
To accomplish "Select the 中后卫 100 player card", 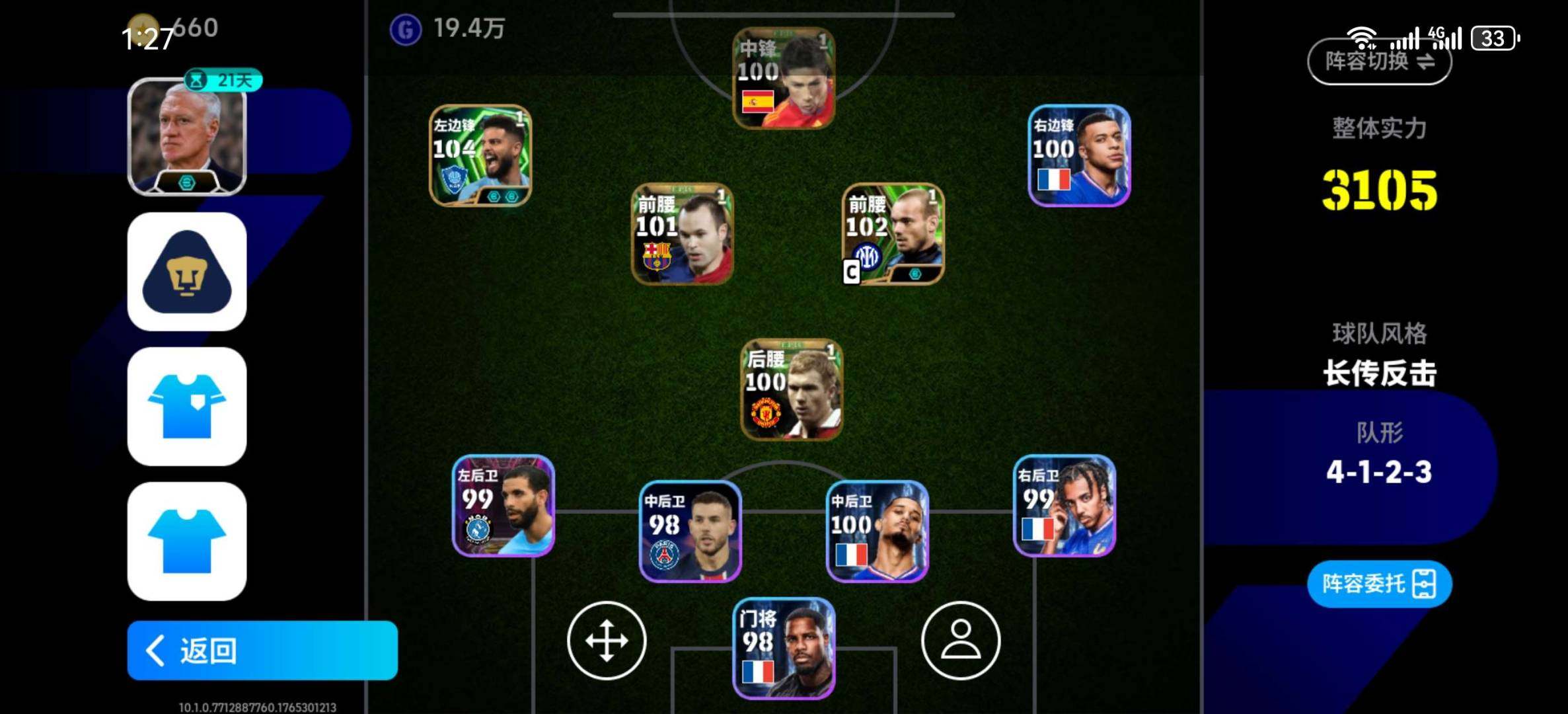I will click(877, 532).
